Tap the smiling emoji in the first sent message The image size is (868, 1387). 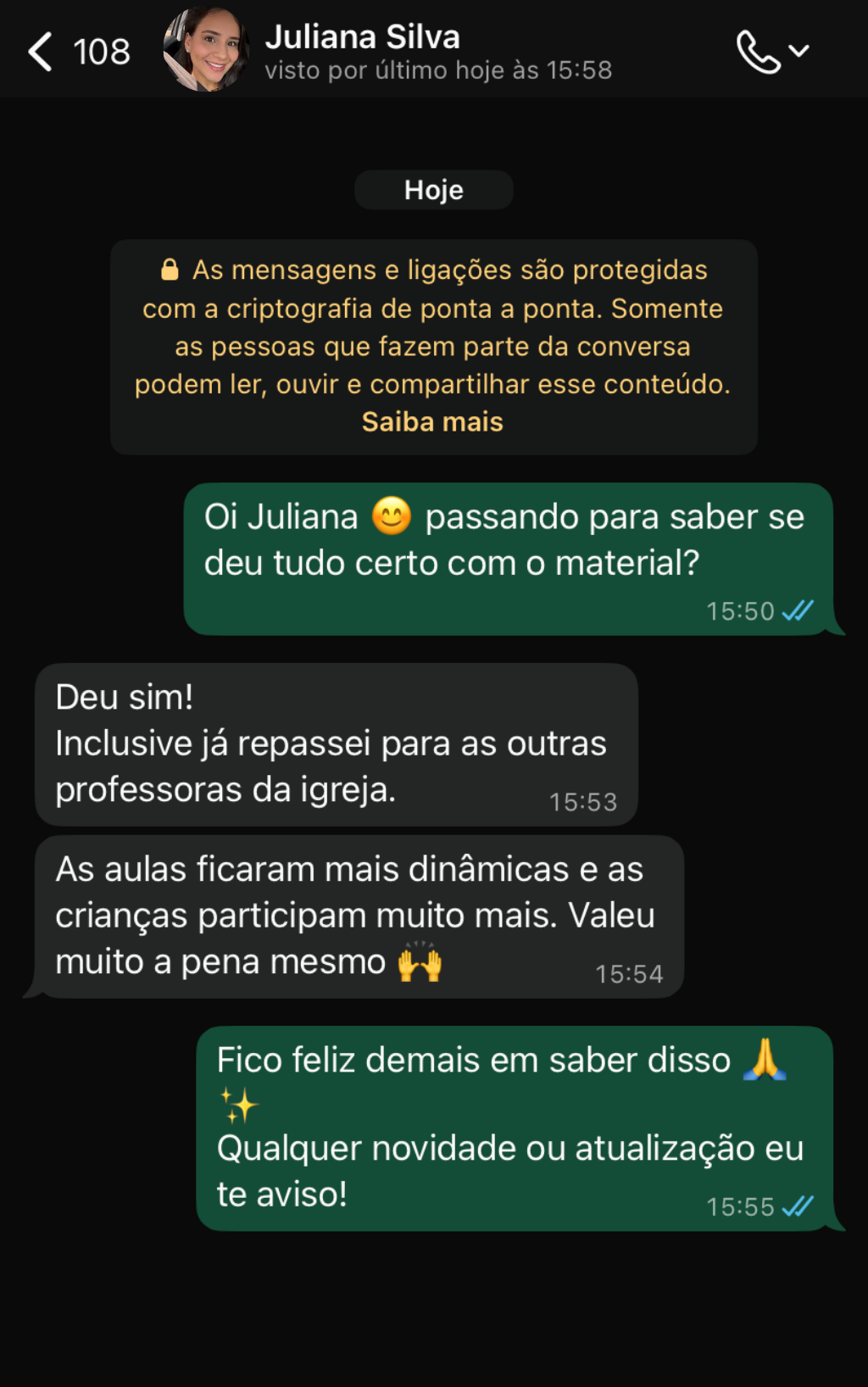tap(392, 515)
